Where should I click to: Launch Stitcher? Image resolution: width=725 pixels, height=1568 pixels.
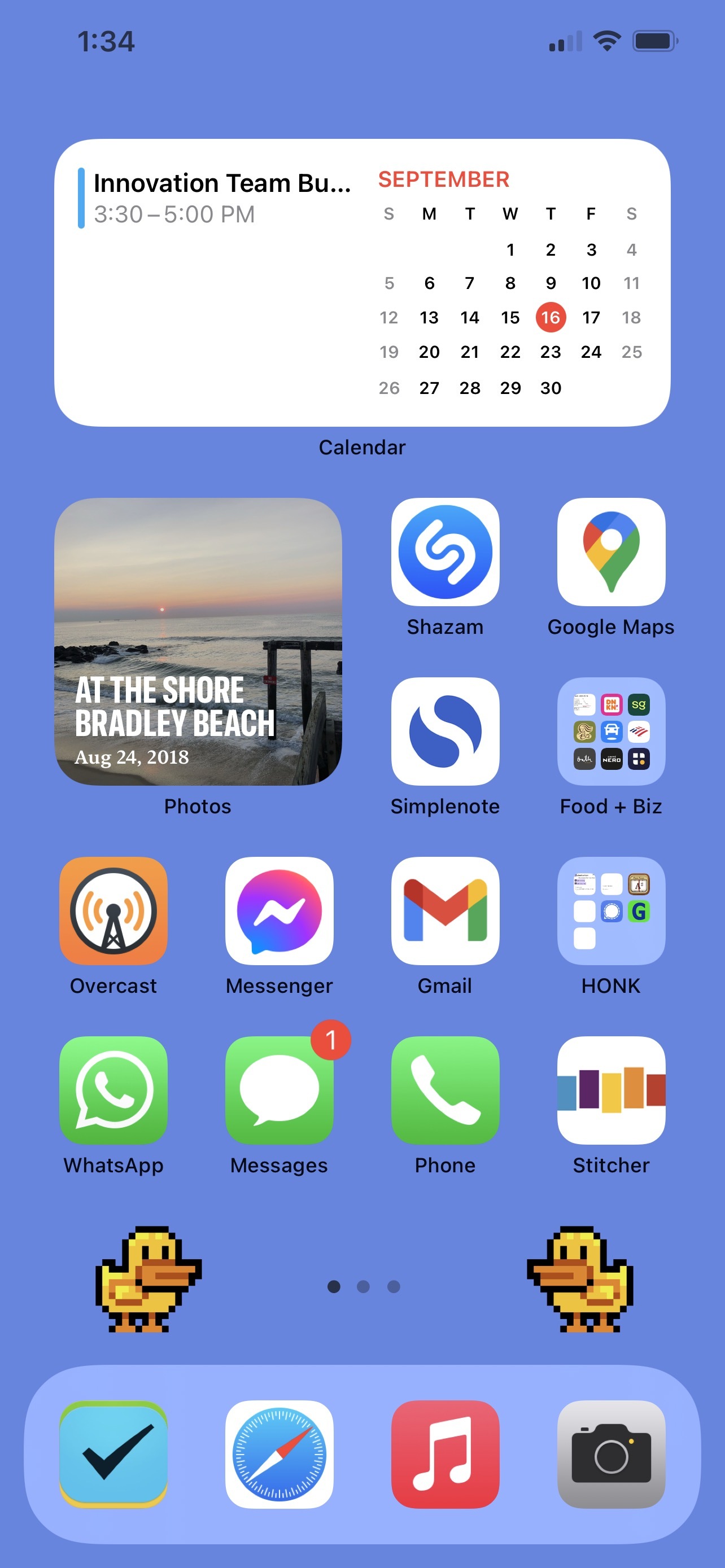point(611,1090)
